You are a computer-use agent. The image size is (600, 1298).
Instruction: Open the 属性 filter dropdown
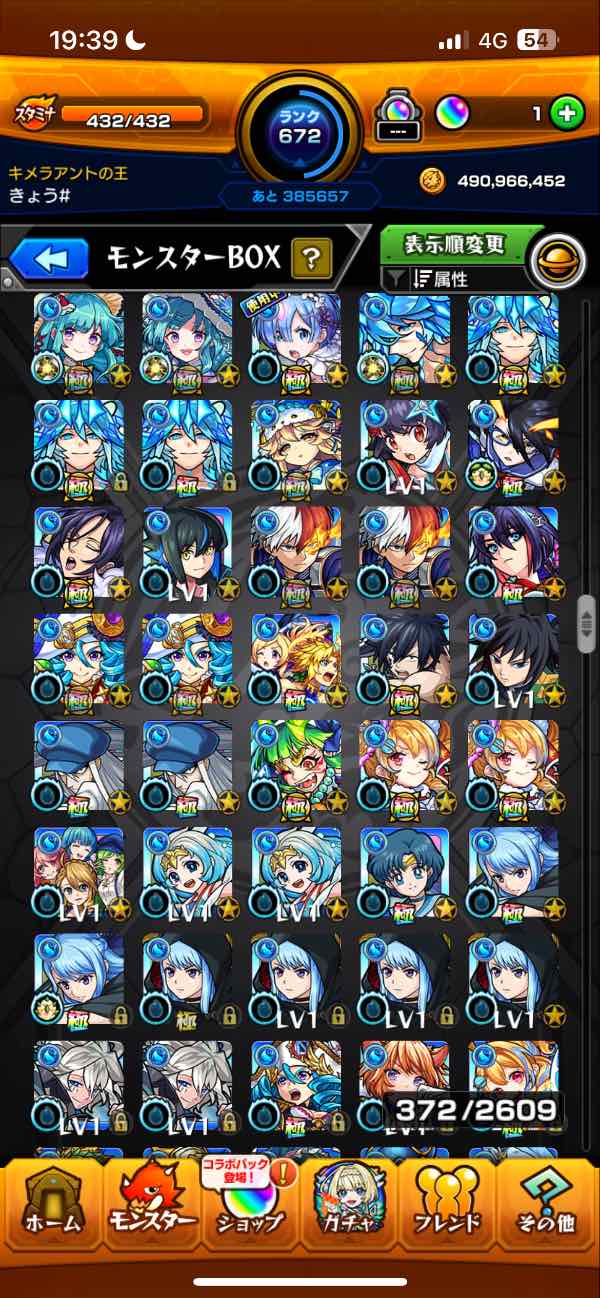(452, 281)
